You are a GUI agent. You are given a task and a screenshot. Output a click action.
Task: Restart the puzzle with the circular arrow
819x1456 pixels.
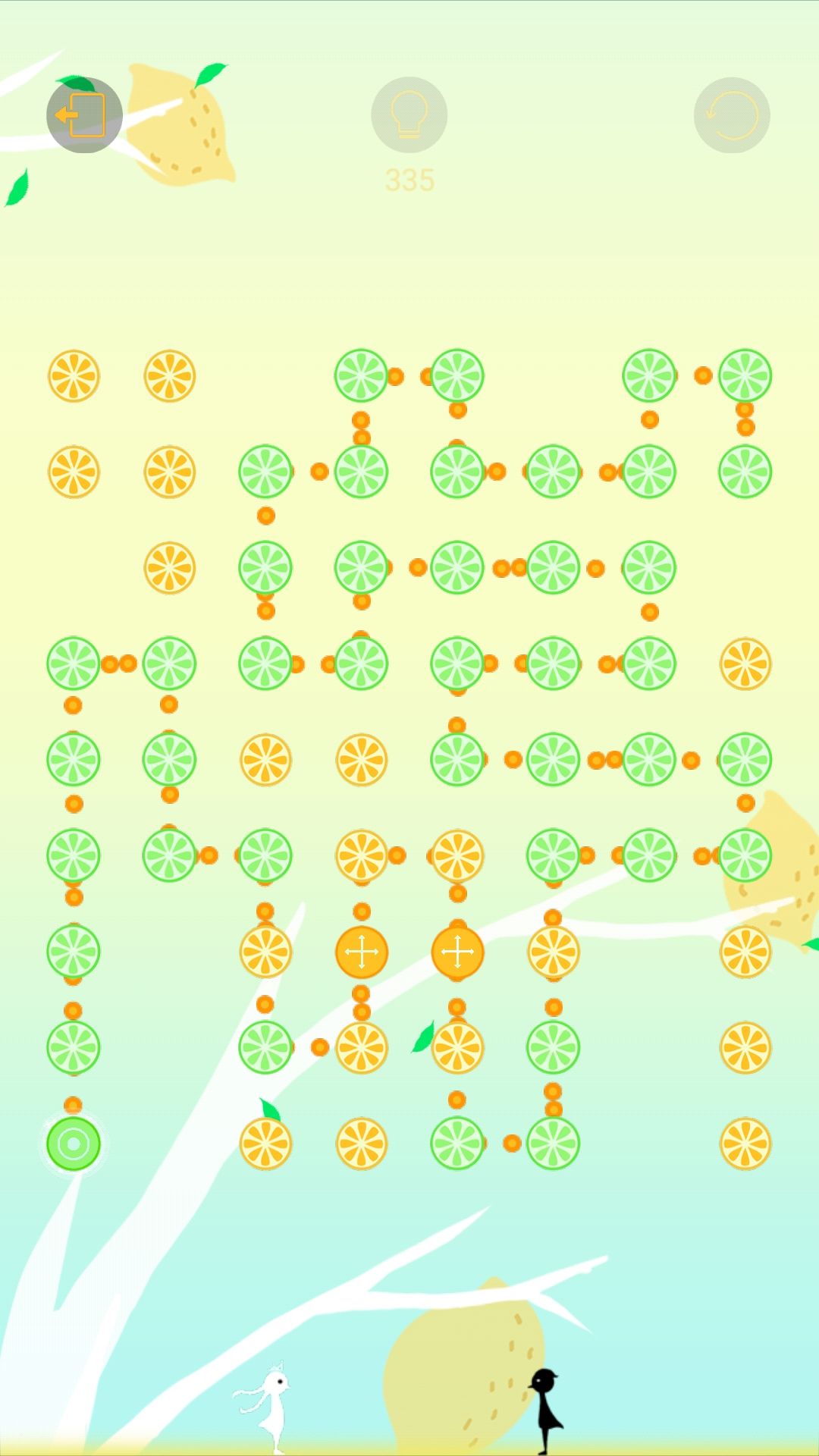pos(732,114)
